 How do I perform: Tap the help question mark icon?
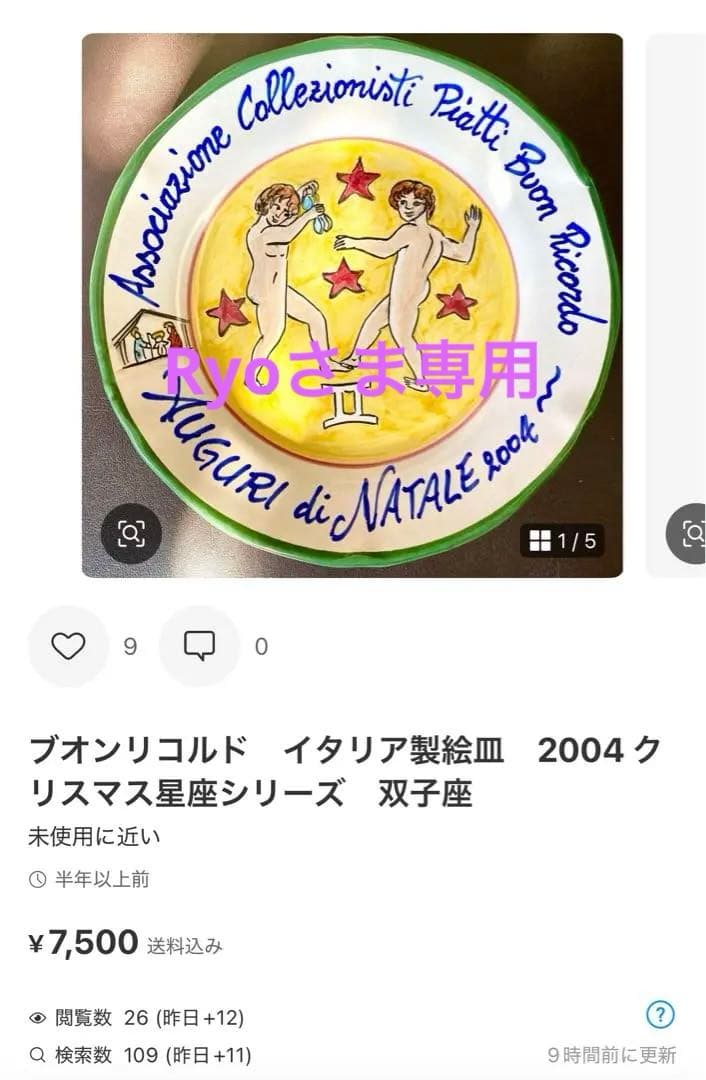tap(659, 1016)
